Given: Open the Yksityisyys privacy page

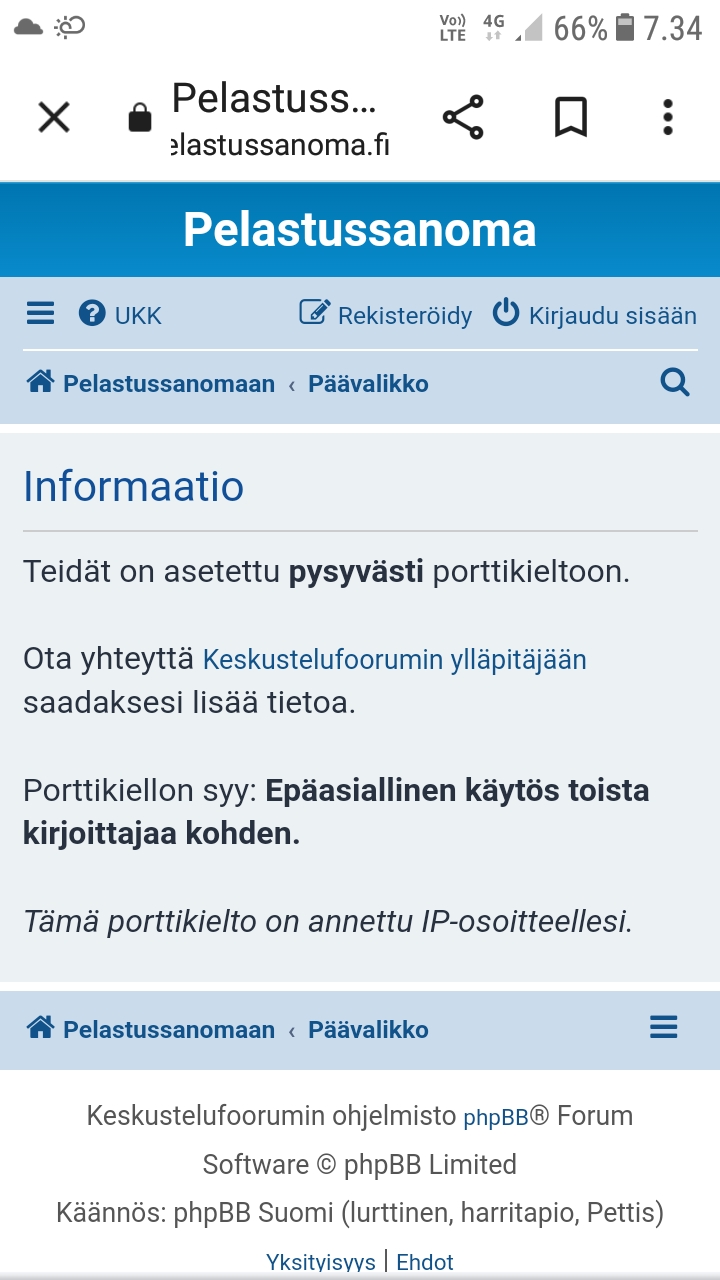Looking at the screenshot, I should (x=320, y=1262).
